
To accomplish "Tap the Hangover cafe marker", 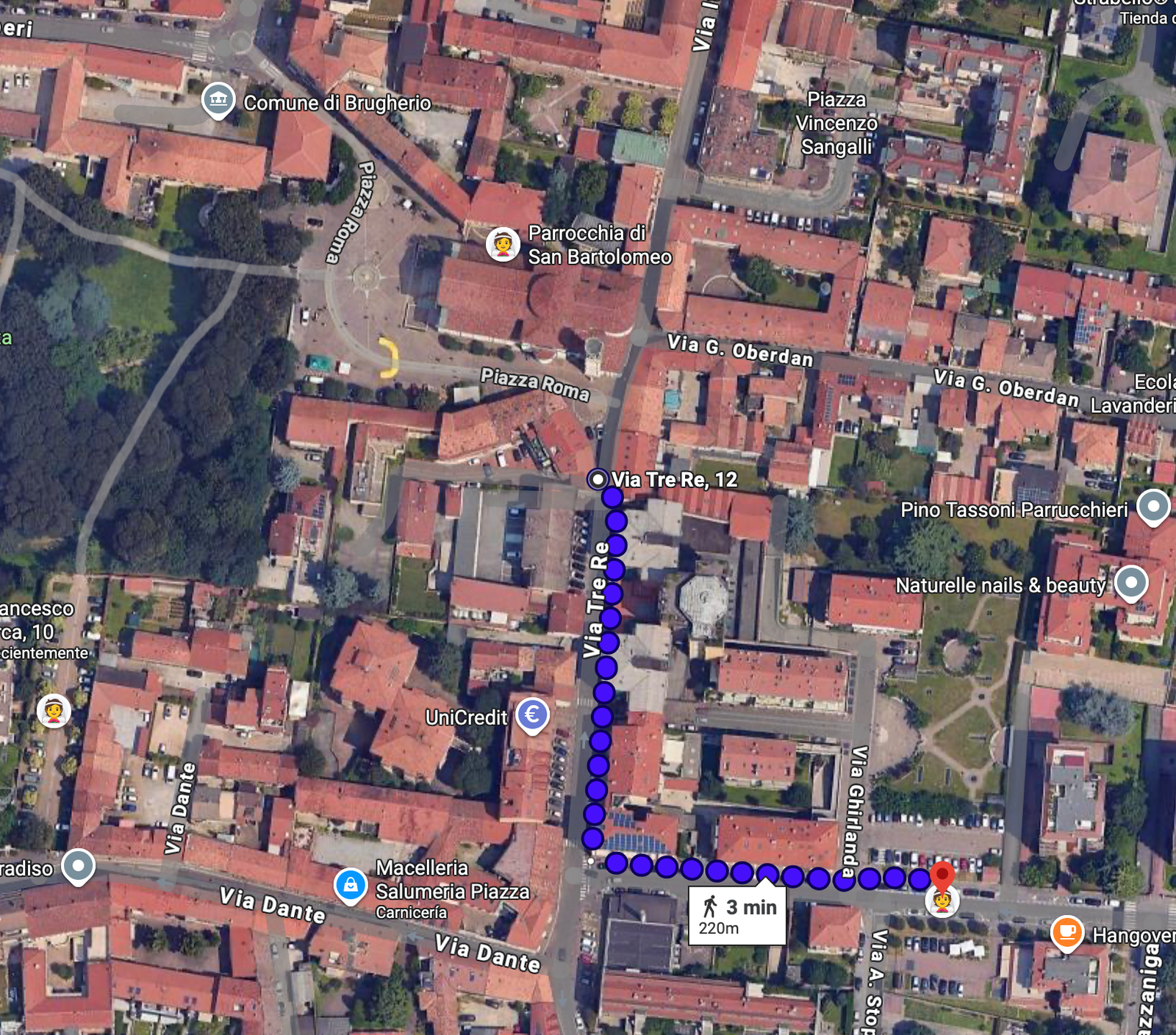I will click(x=1066, y=934).
